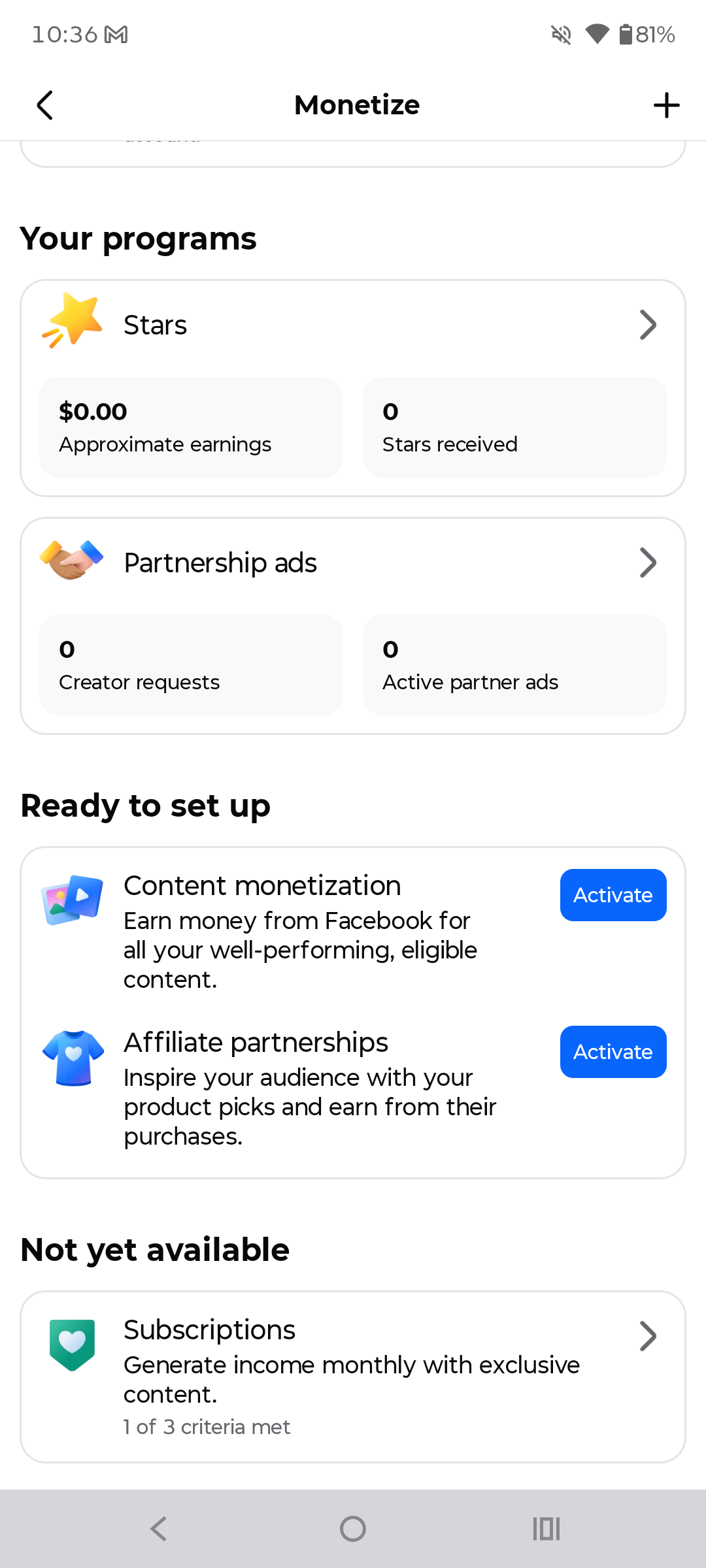Go back using the header arrow
Viewport: 706px width, 1568px height.
[44, 105]
